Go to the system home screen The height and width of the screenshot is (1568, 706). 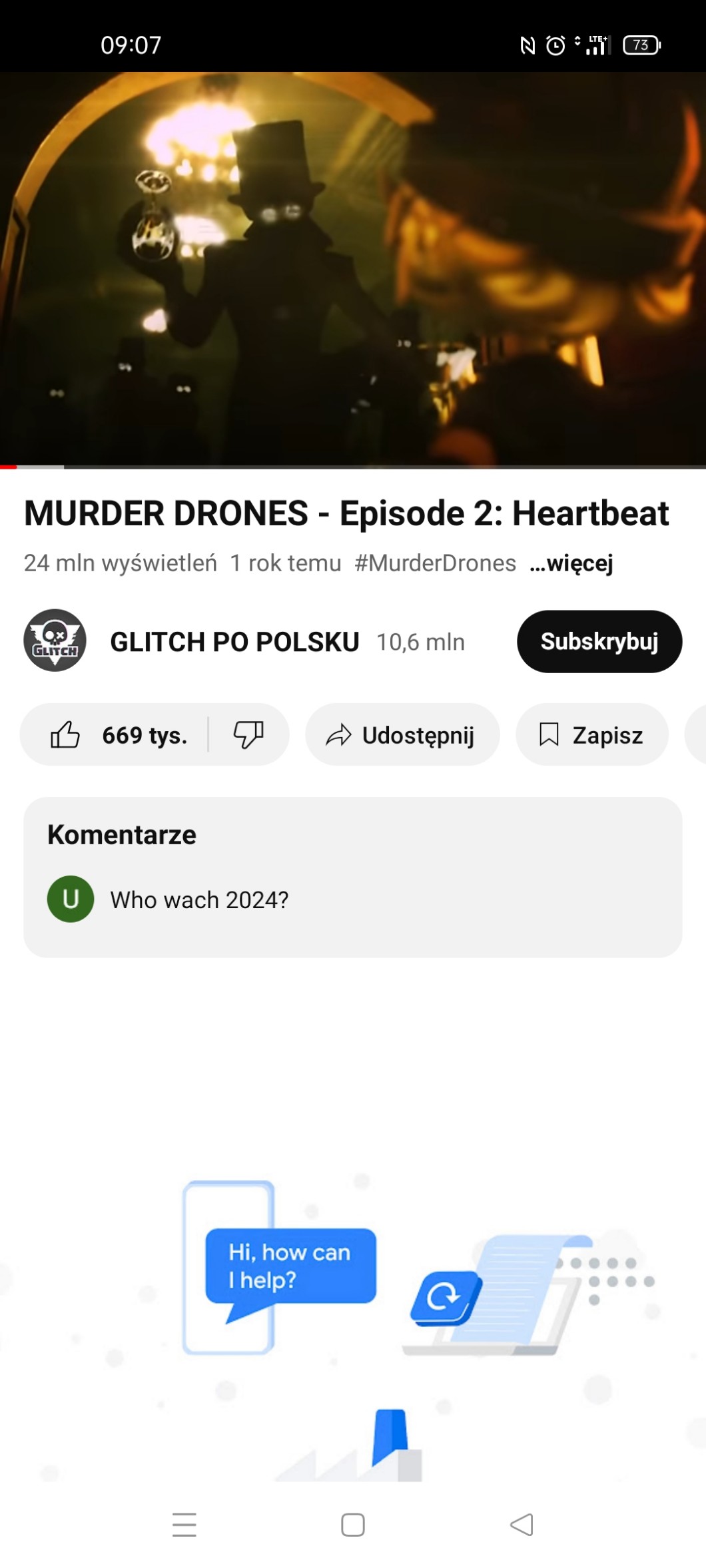pyautogui.click(x=352, y=1524)
